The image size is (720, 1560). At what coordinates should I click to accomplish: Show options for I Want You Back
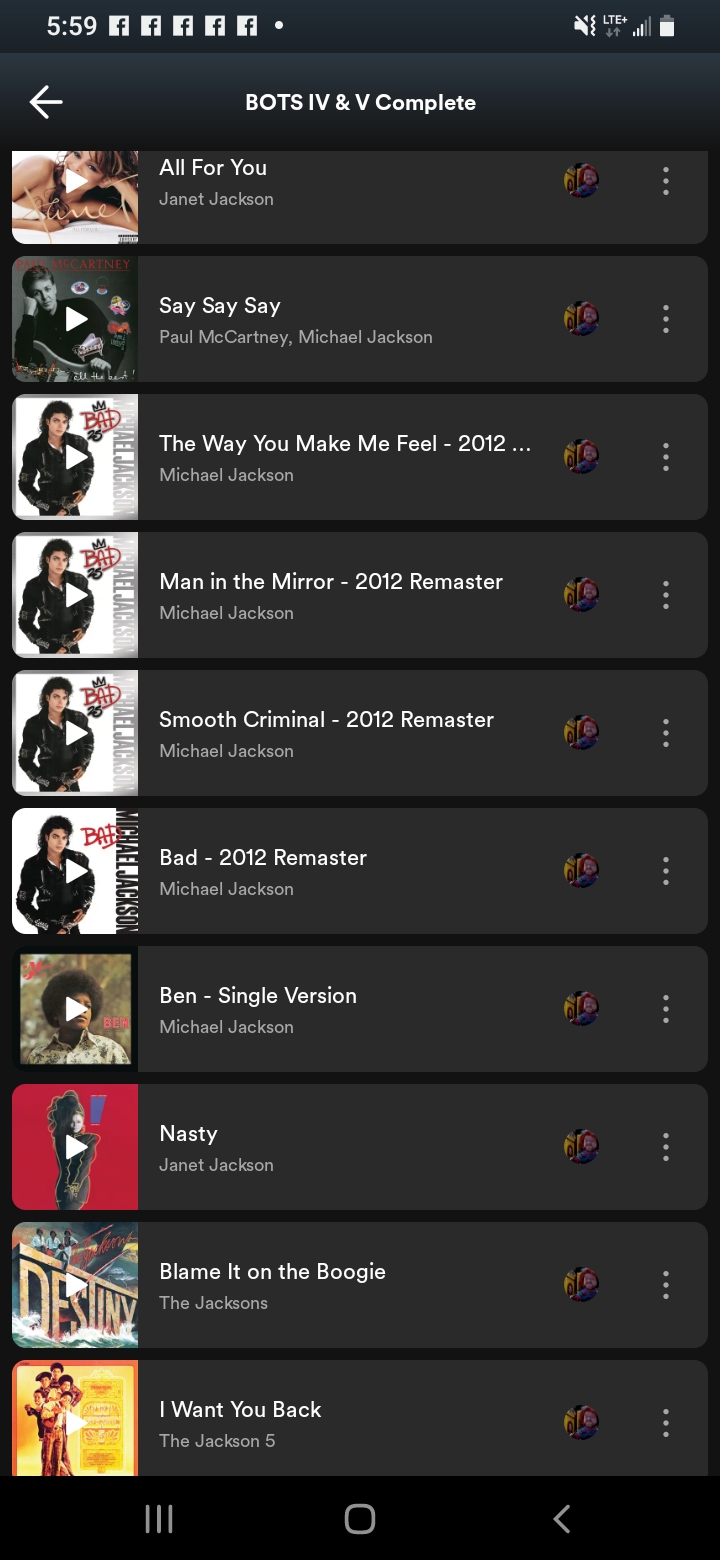665,1423
